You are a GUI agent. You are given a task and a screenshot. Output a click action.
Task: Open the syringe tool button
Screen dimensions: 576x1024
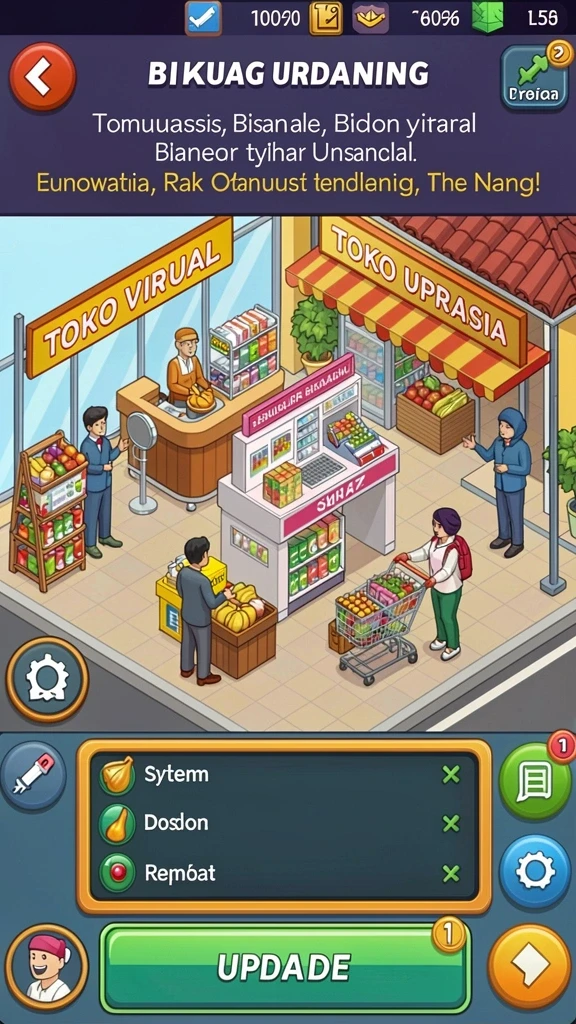[x=33, y=776]
